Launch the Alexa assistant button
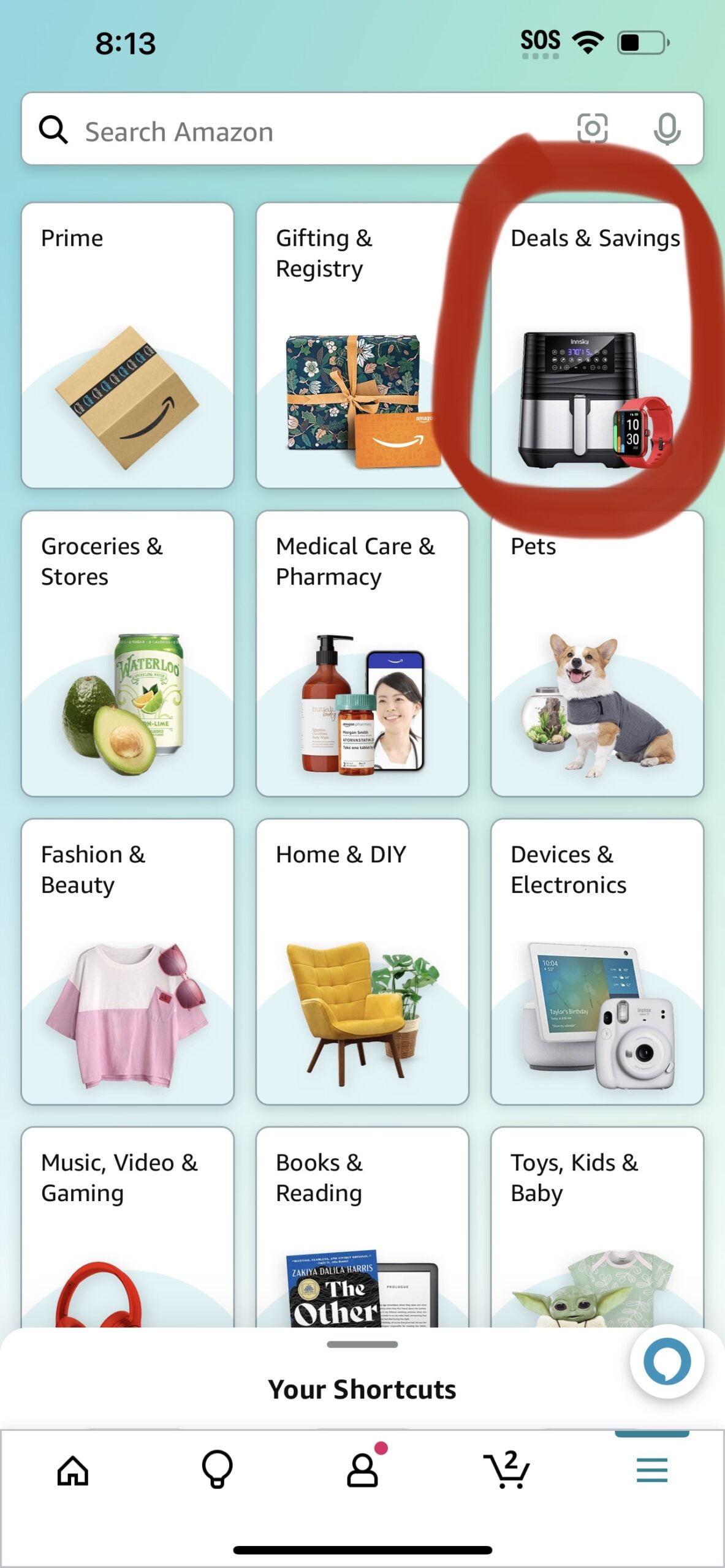The width and height of the screenshot is (725, 1568). (x=667, y=1362)
